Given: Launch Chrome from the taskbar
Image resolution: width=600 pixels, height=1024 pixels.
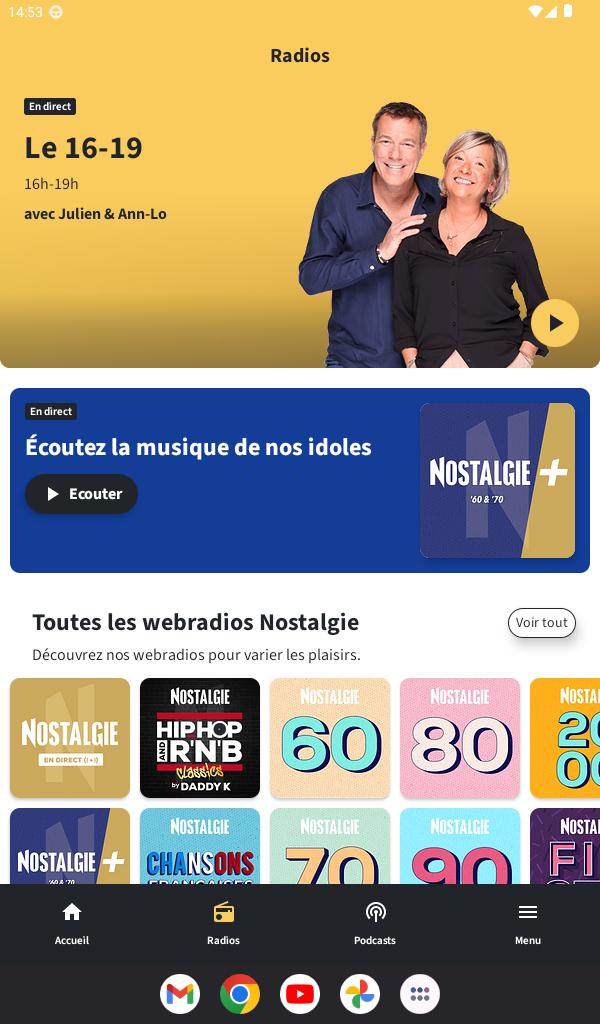Looking at the screenshot, I should point(240,994).
